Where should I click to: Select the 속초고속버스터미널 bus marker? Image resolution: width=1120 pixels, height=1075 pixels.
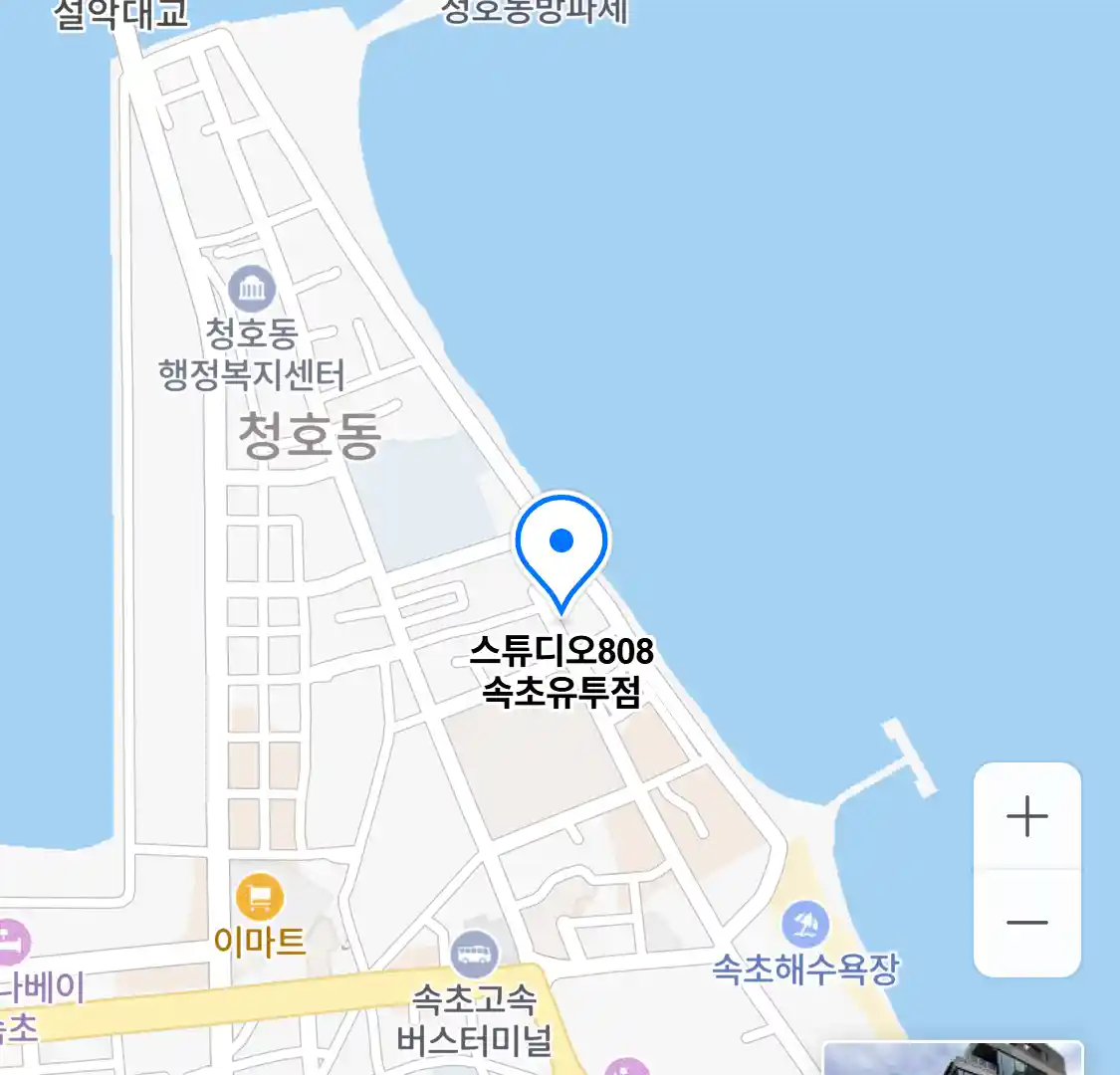coord(475,956)
